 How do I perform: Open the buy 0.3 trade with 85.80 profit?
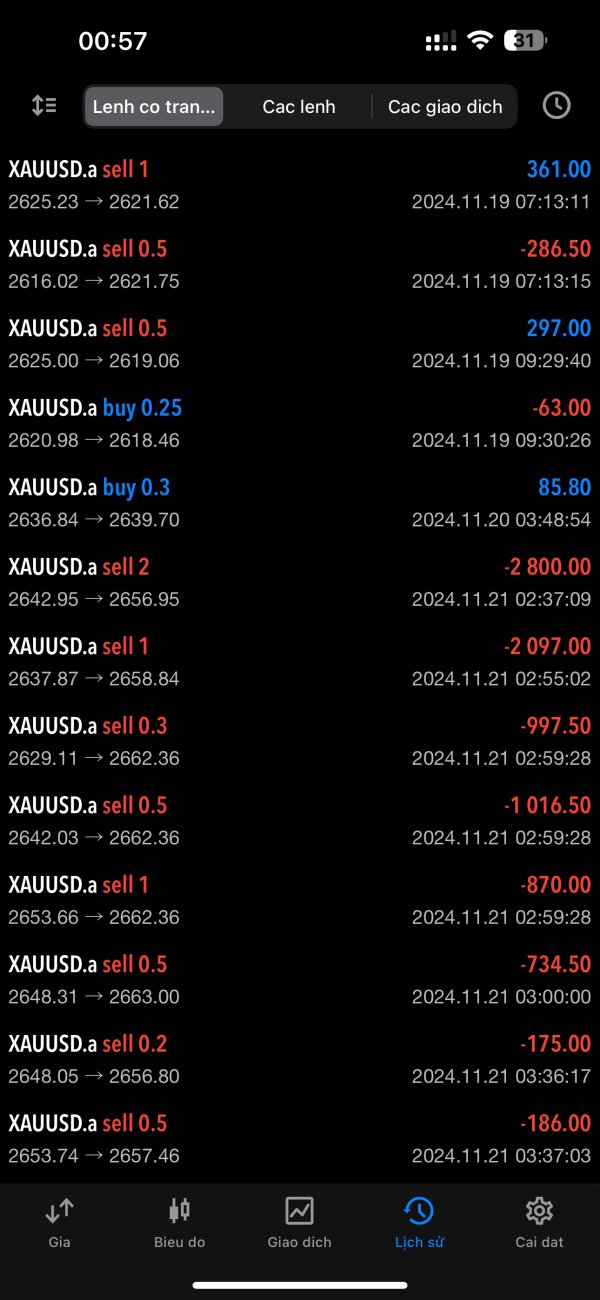pyautogui.click(x=300, y=503)
